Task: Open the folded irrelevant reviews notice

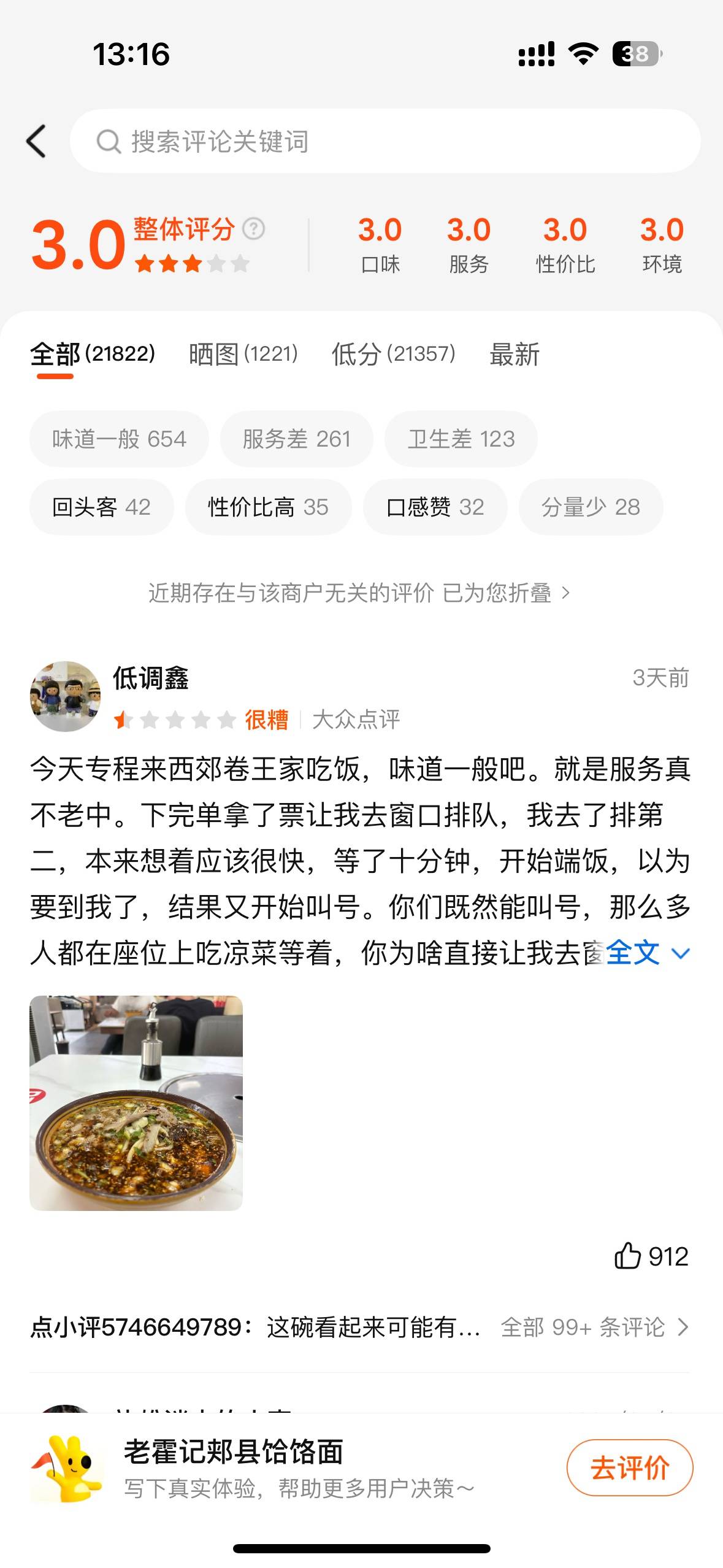Action: [x=359, y=593]
